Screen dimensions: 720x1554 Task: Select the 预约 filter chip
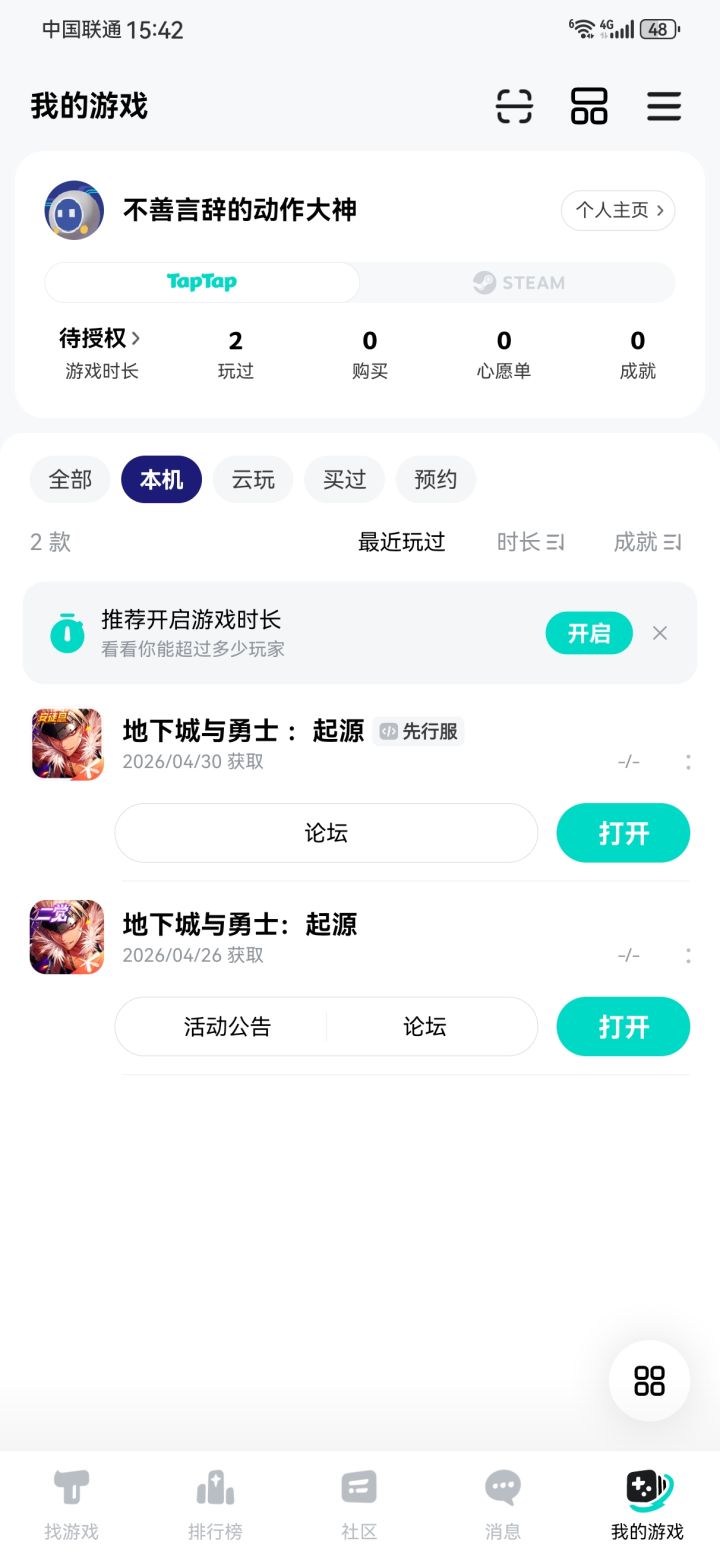[x=435, y=479]
